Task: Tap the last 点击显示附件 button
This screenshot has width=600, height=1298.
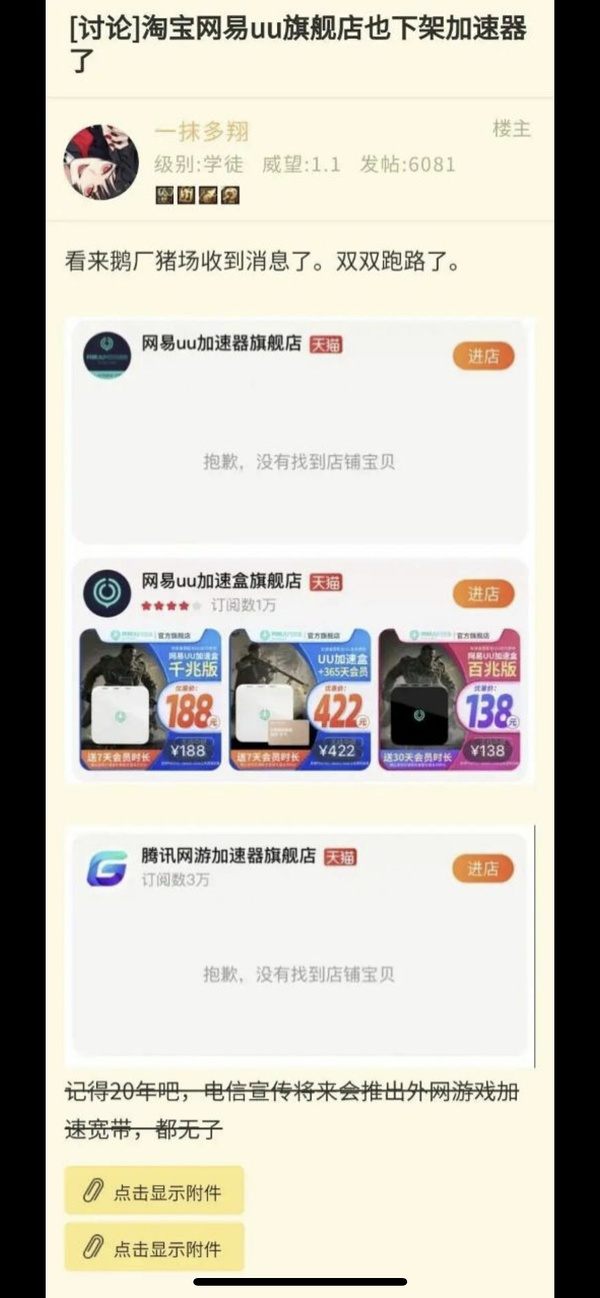Action: pyautogui.click(x=154, y=1247)
